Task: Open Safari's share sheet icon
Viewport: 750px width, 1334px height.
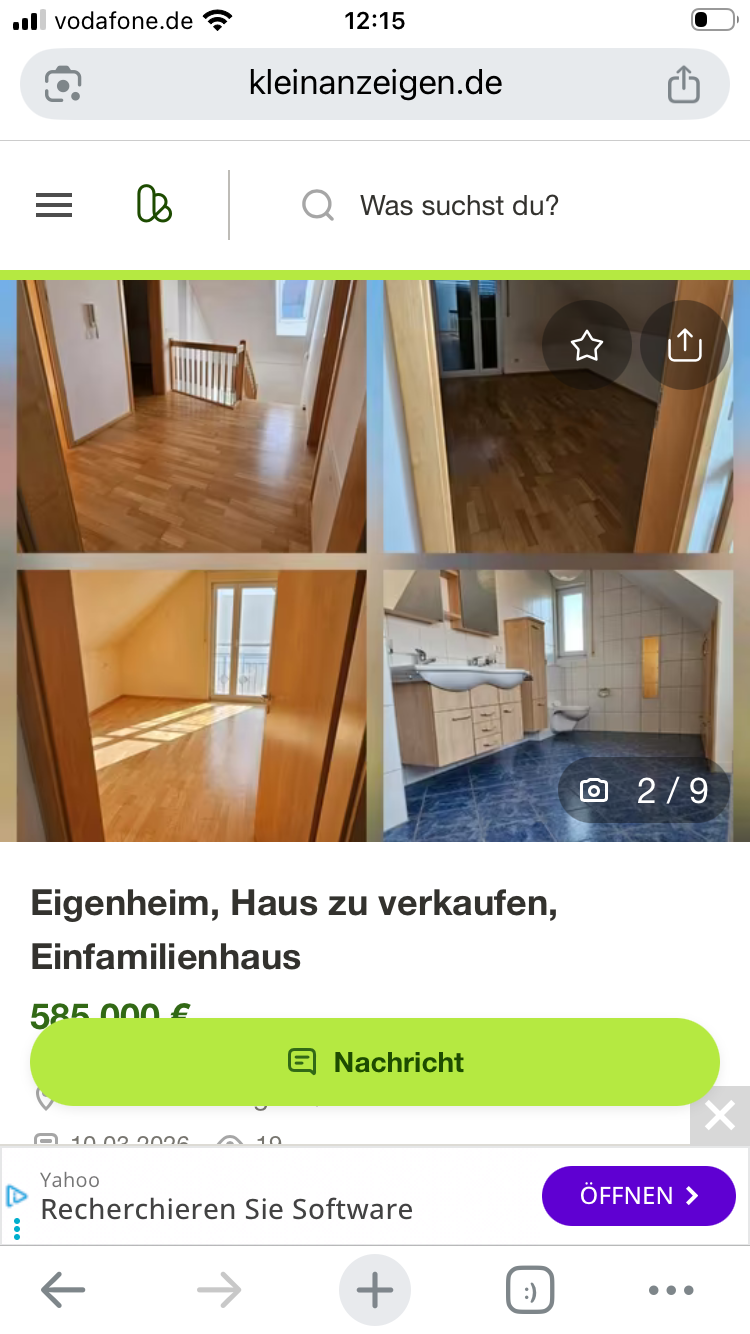Action: click(x=684, y=83)
